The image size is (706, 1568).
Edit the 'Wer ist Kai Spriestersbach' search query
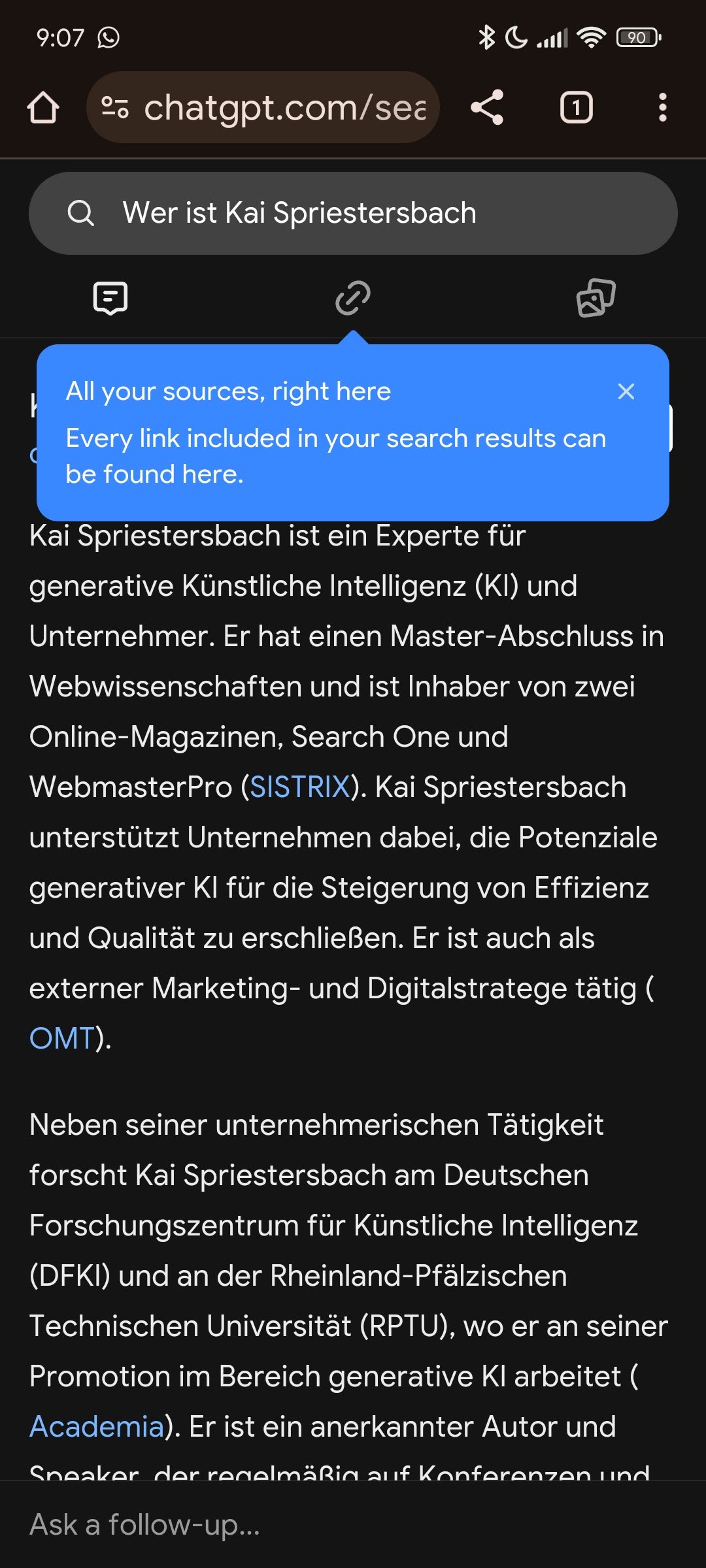pos(353,213)
